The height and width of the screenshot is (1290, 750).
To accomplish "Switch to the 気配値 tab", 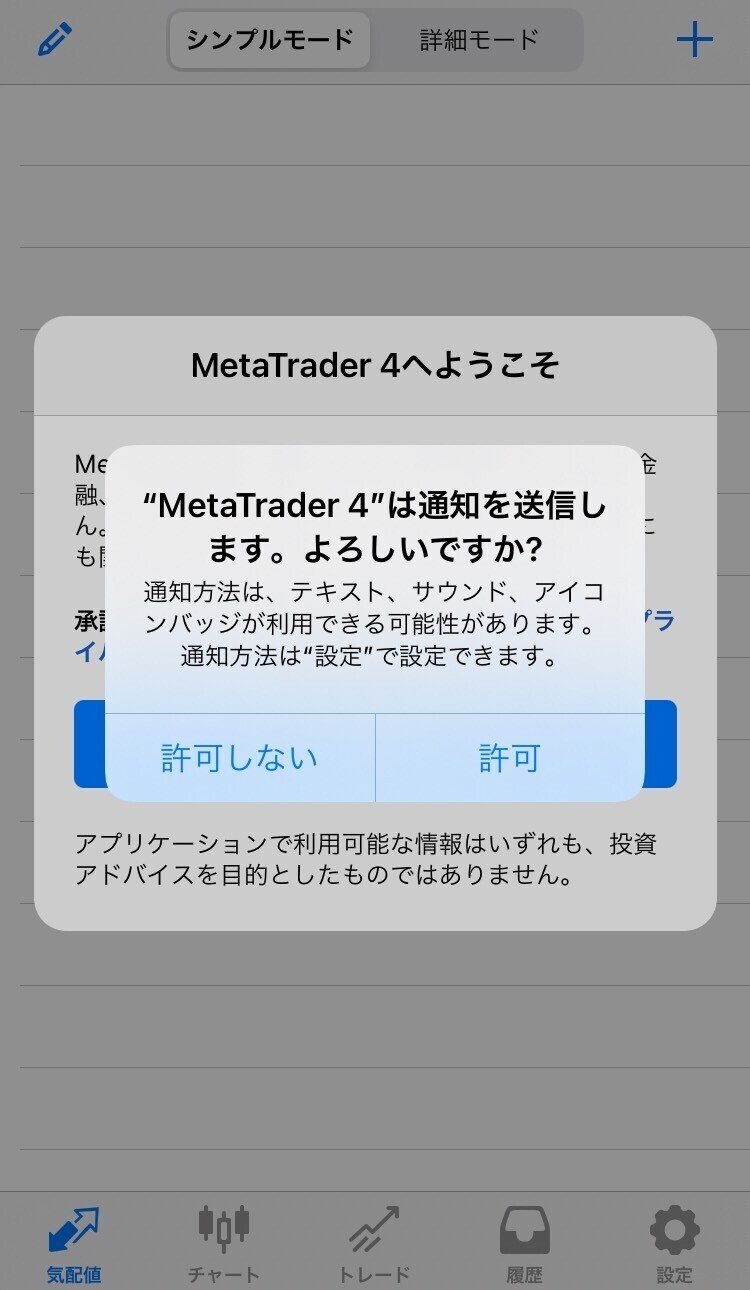I will tap(74, 1243).
